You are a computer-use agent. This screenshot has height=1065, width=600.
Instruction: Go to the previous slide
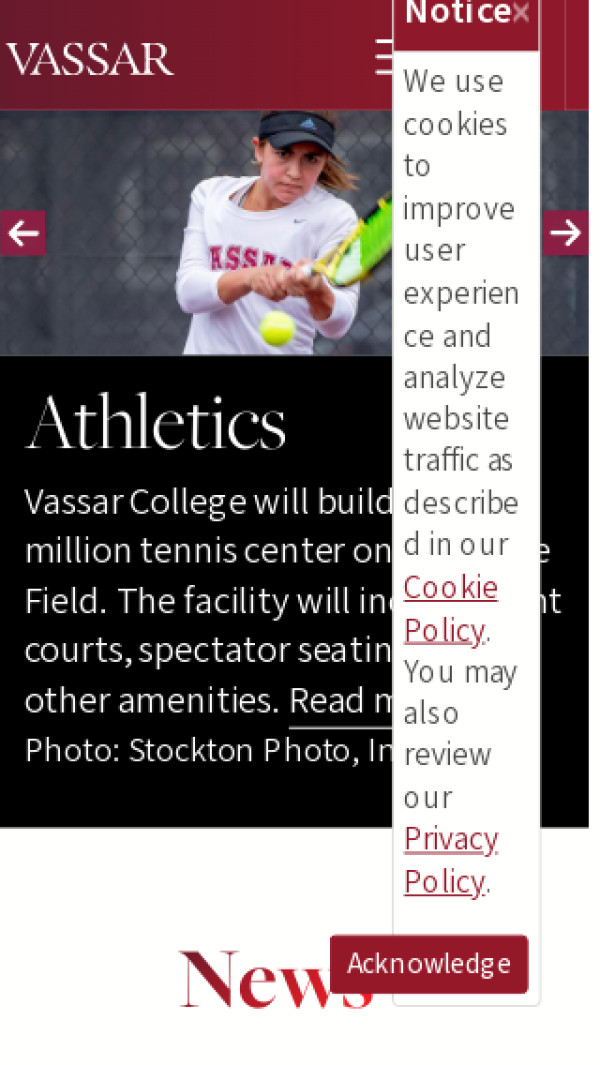(22, 234)
